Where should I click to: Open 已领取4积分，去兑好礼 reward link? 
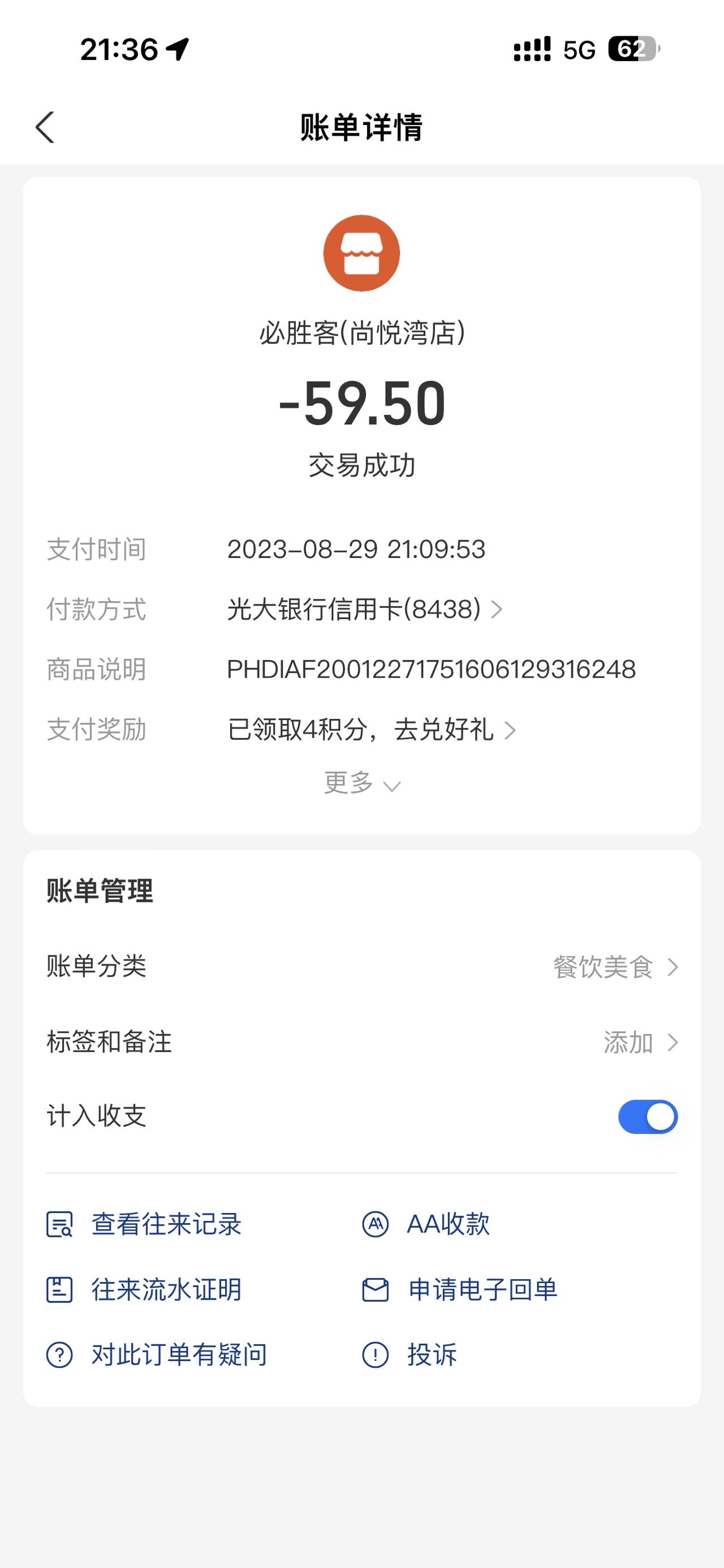(372, 729)
